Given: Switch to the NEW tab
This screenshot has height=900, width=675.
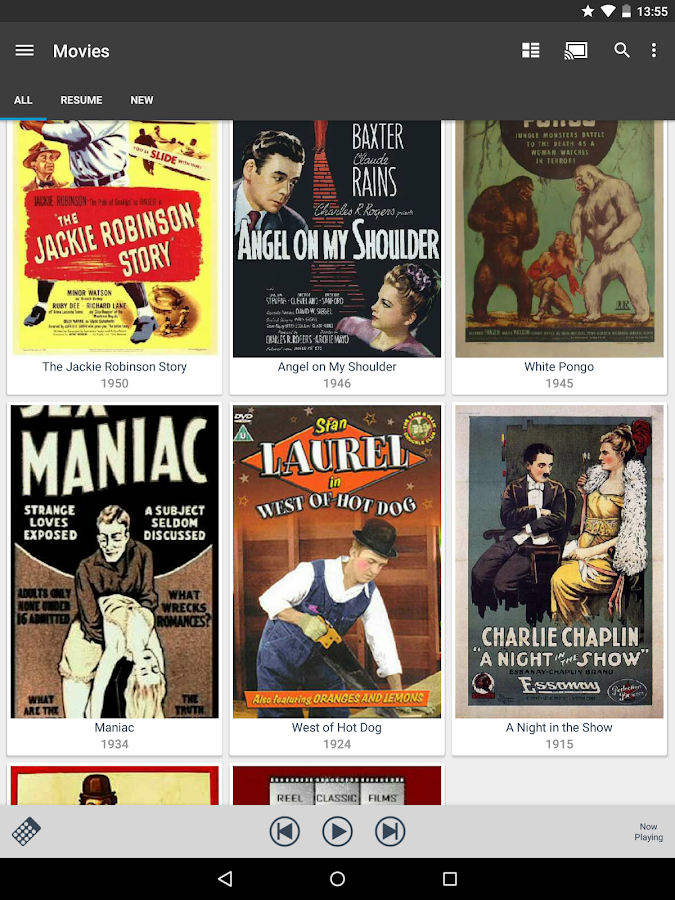Looking at the screenshot, I should pos(142,100).
